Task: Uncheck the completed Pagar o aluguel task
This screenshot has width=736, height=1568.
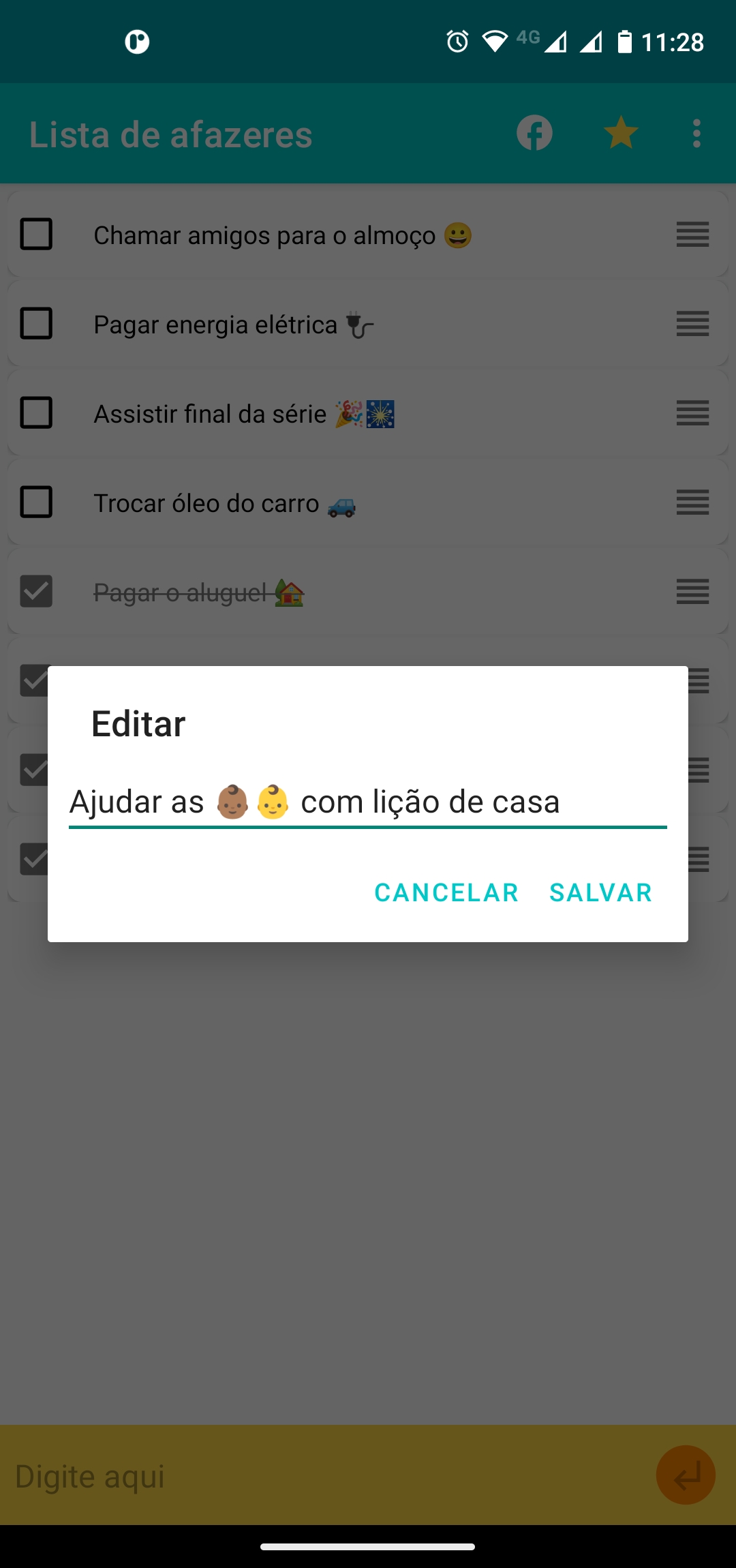Action: pos(37,593)
